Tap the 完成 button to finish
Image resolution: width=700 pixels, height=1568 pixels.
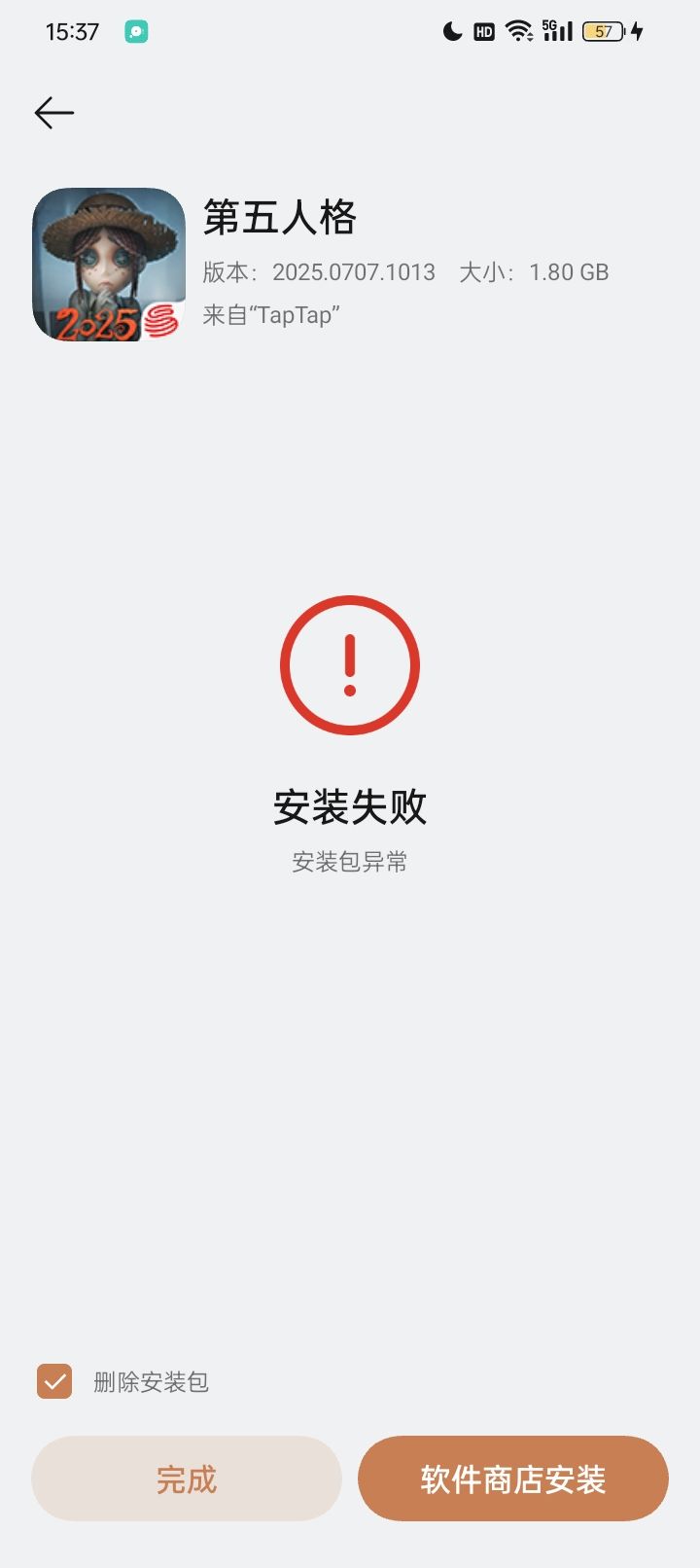pos(186,1479)
